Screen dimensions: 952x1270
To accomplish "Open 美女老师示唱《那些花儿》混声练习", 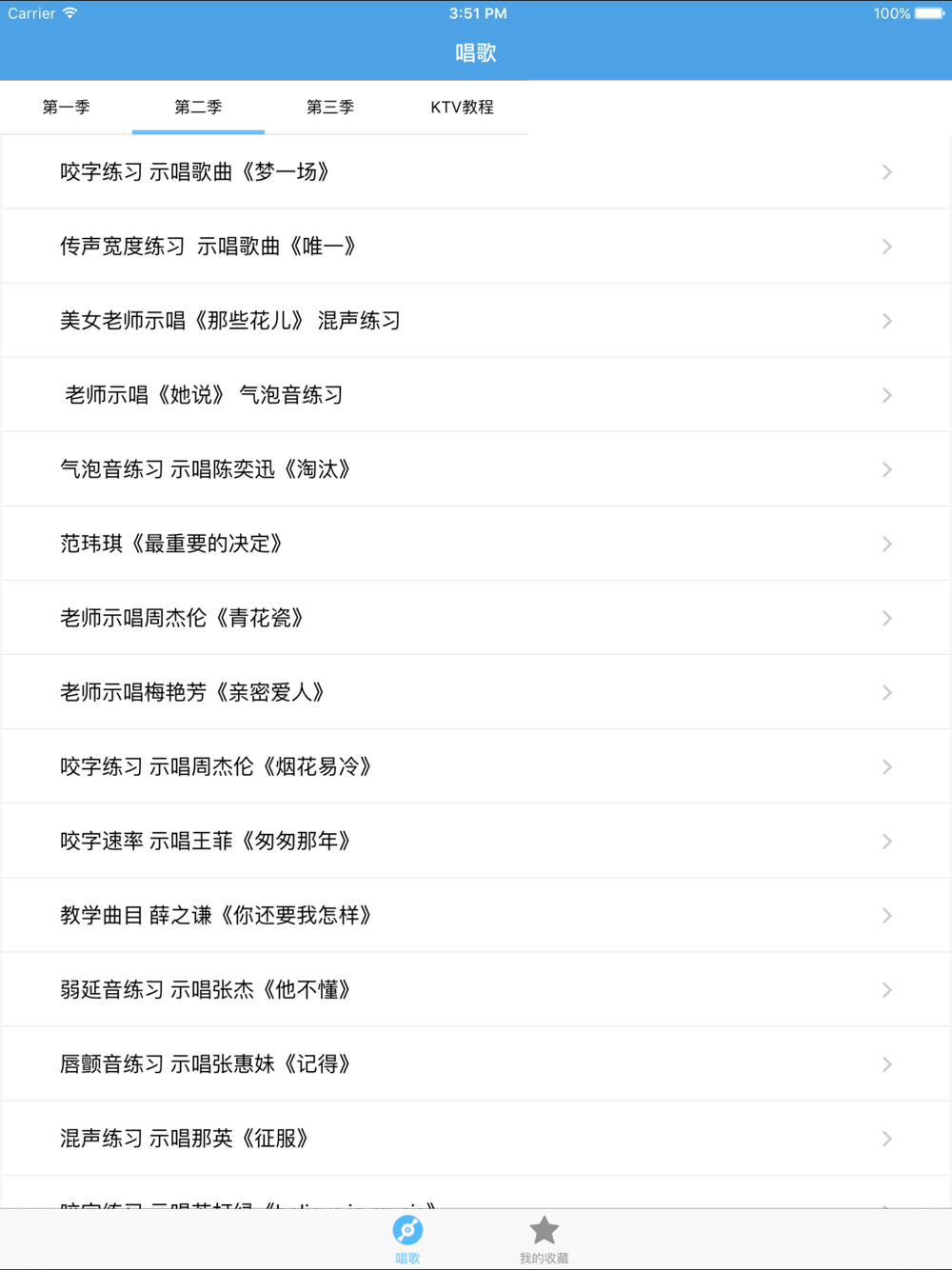I will tap(476, 321).
